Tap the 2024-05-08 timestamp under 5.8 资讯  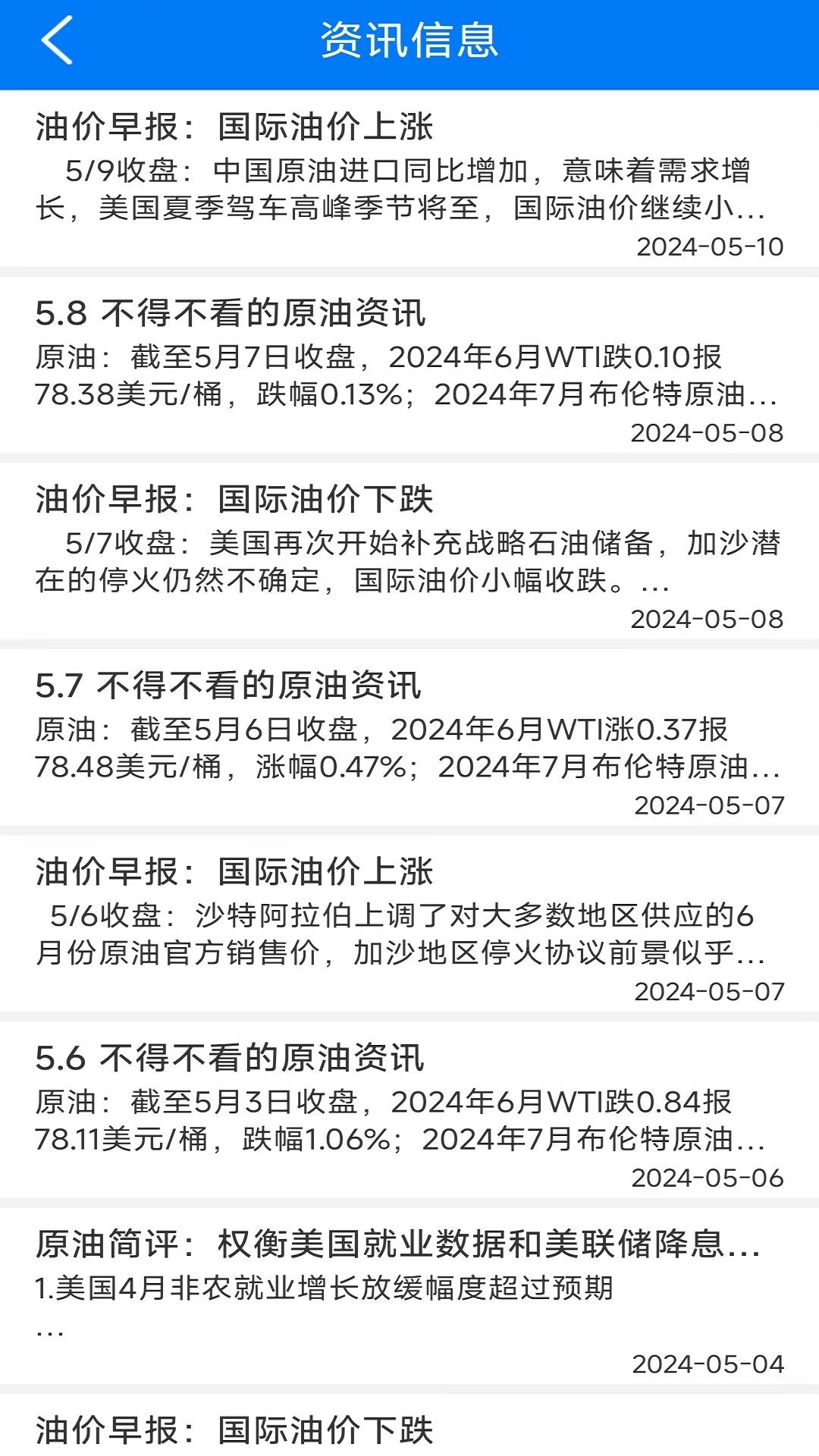[708, 434]
